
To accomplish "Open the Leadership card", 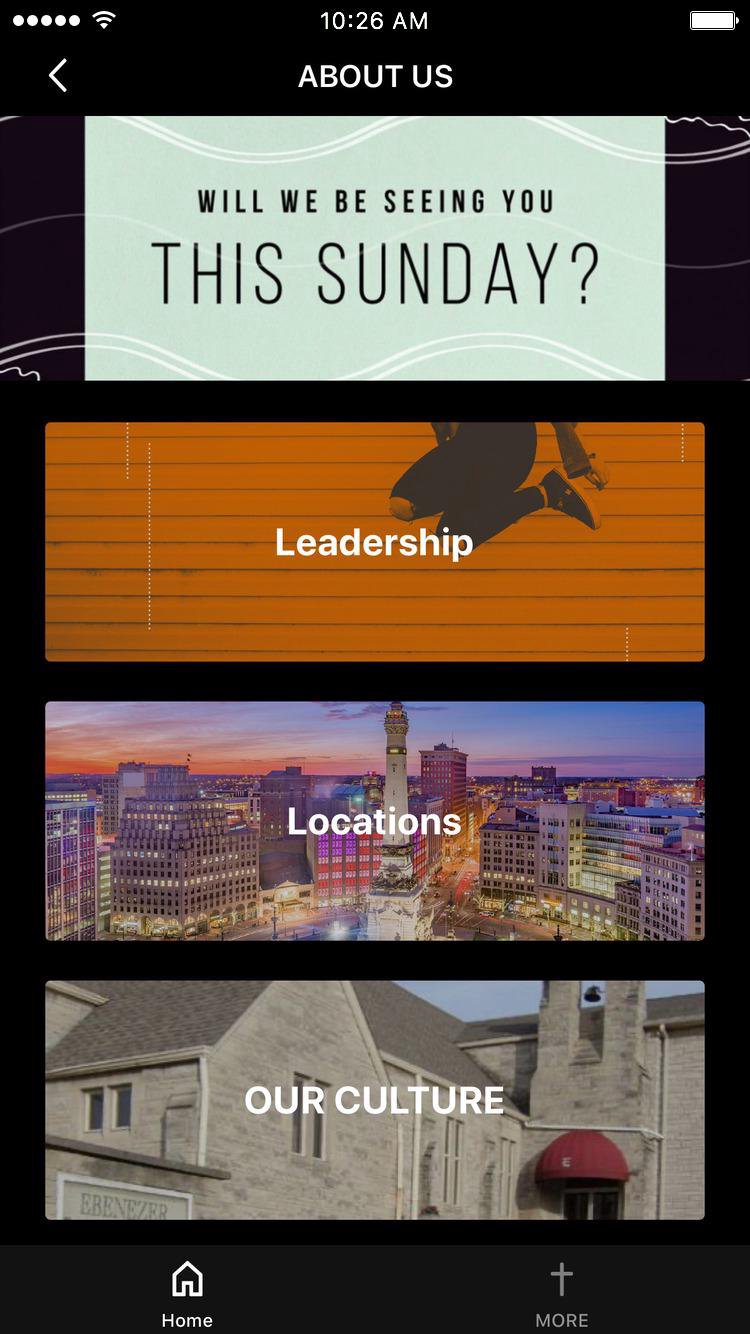I will click(375, 541).
